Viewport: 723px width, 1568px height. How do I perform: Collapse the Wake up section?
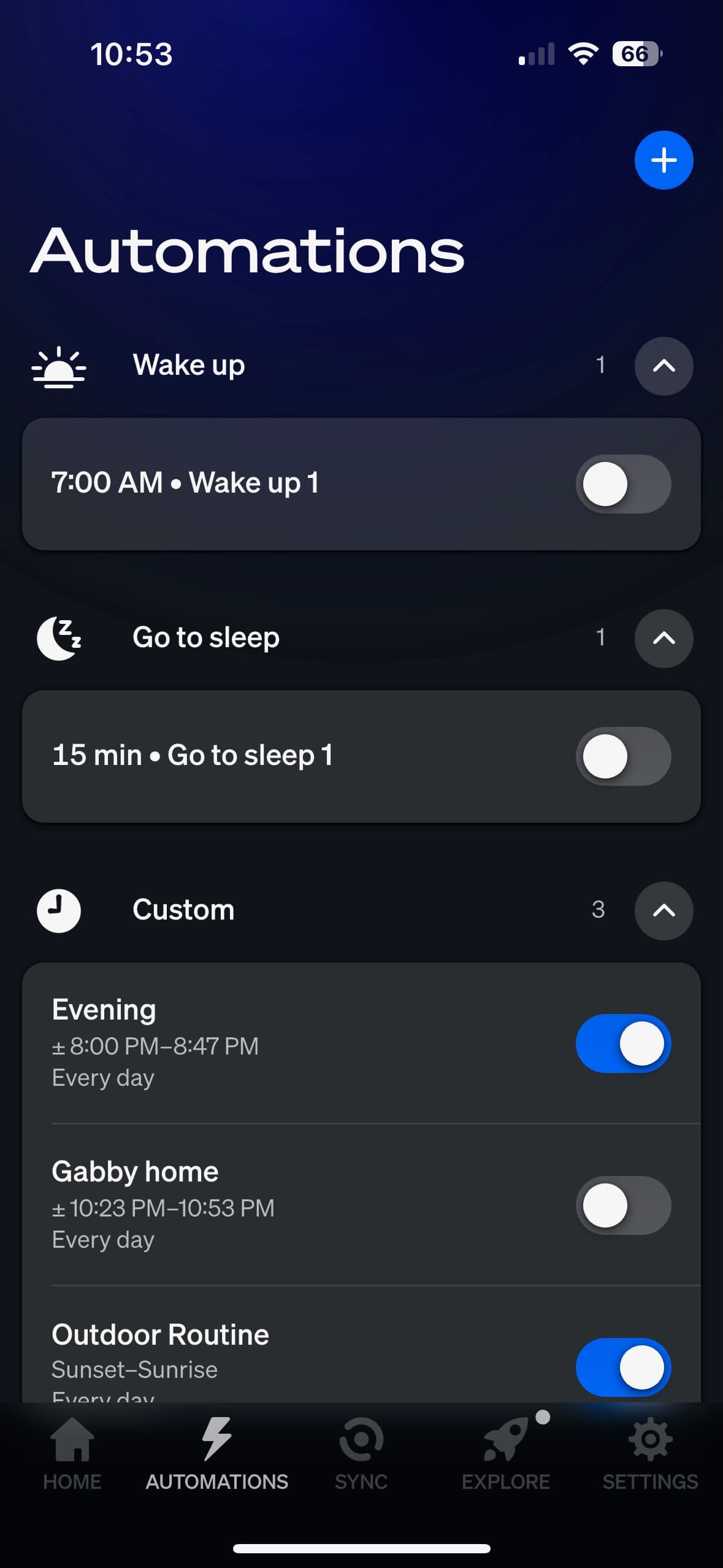[664, 366]
